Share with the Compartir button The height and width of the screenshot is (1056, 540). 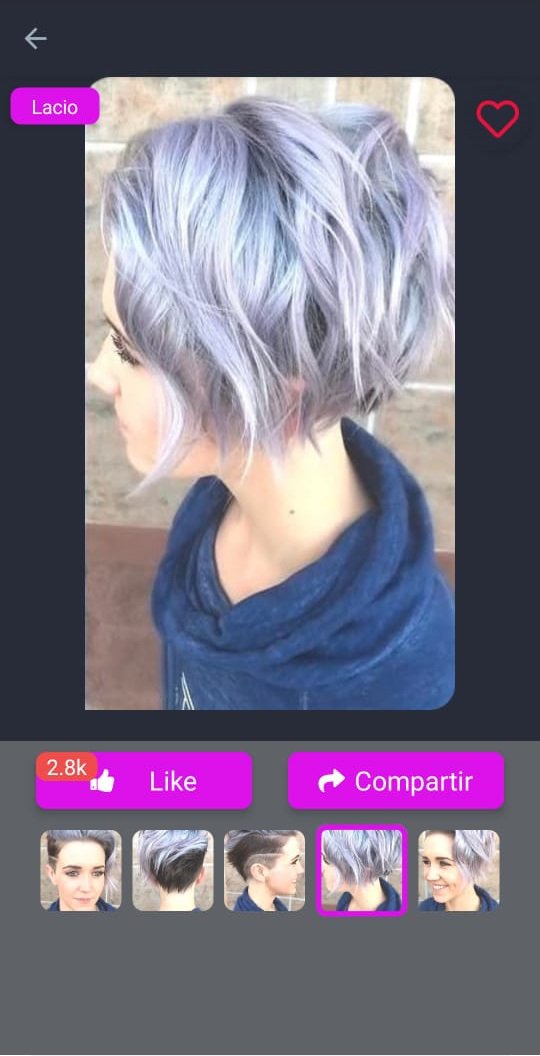click(396, 781)
